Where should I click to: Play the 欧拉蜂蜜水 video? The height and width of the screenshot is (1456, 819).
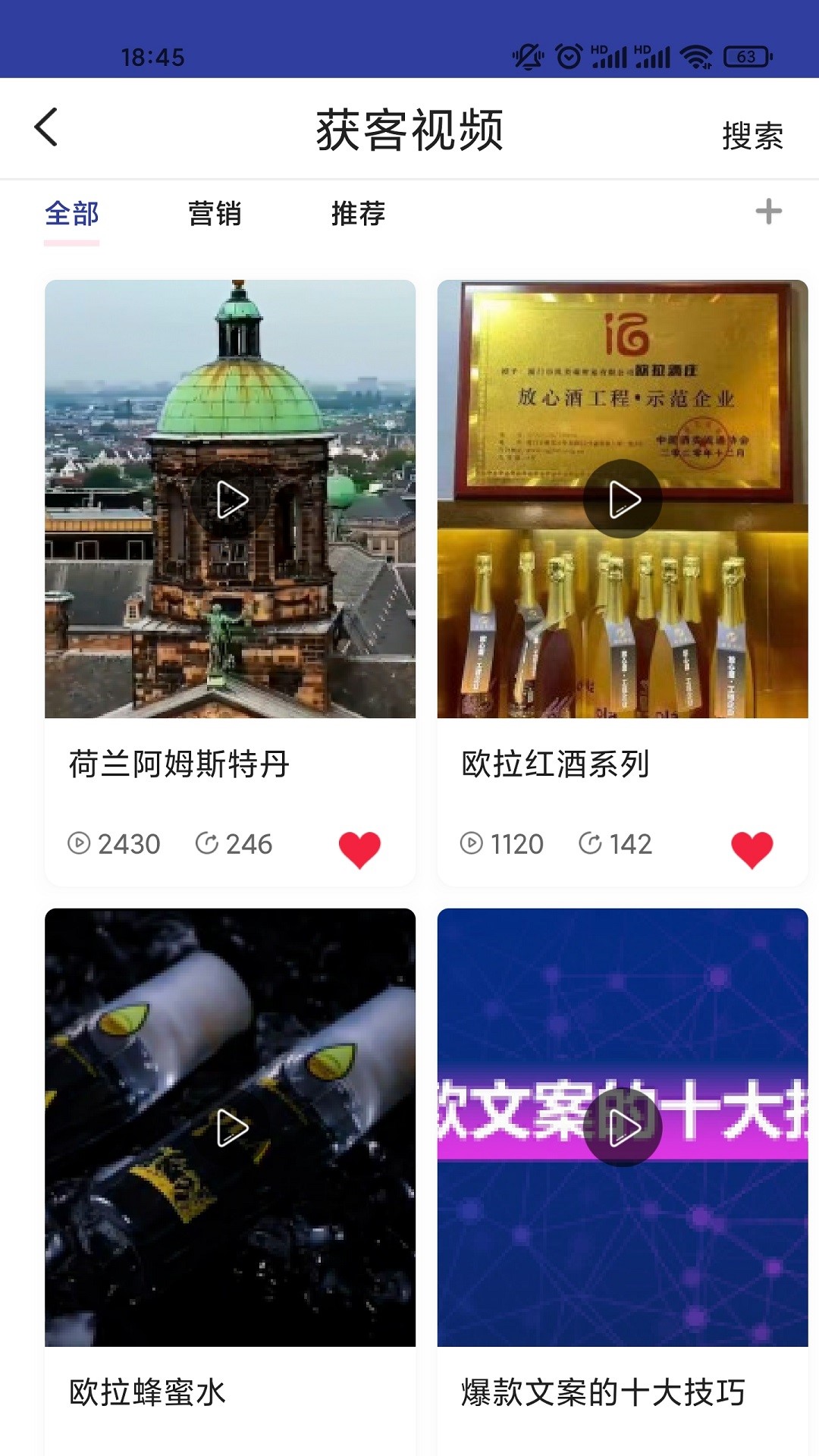click(x=232, y=1128)
